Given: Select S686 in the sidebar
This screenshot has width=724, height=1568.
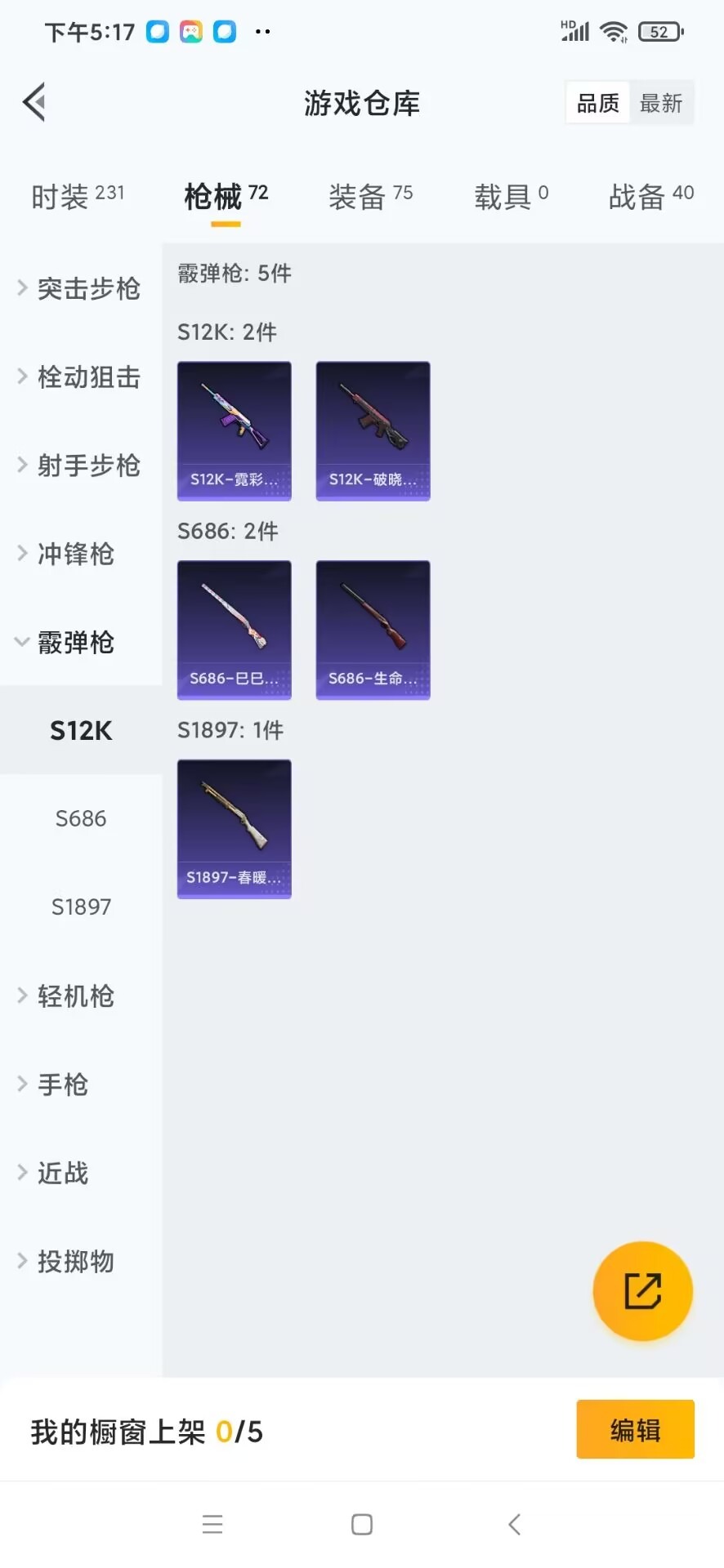Looking at the screenshot, I should [81, 818].
